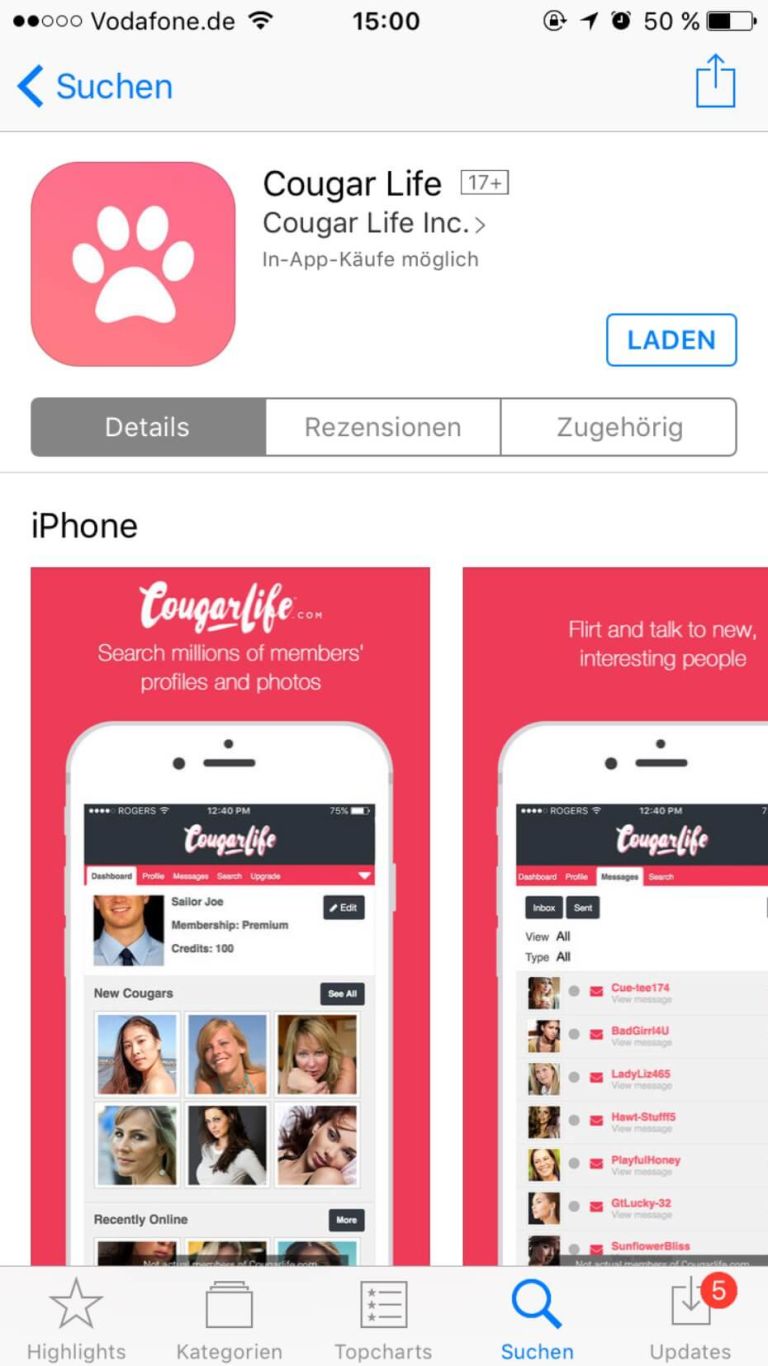
Task: Select the Suchen tab
Action: 537,1320
